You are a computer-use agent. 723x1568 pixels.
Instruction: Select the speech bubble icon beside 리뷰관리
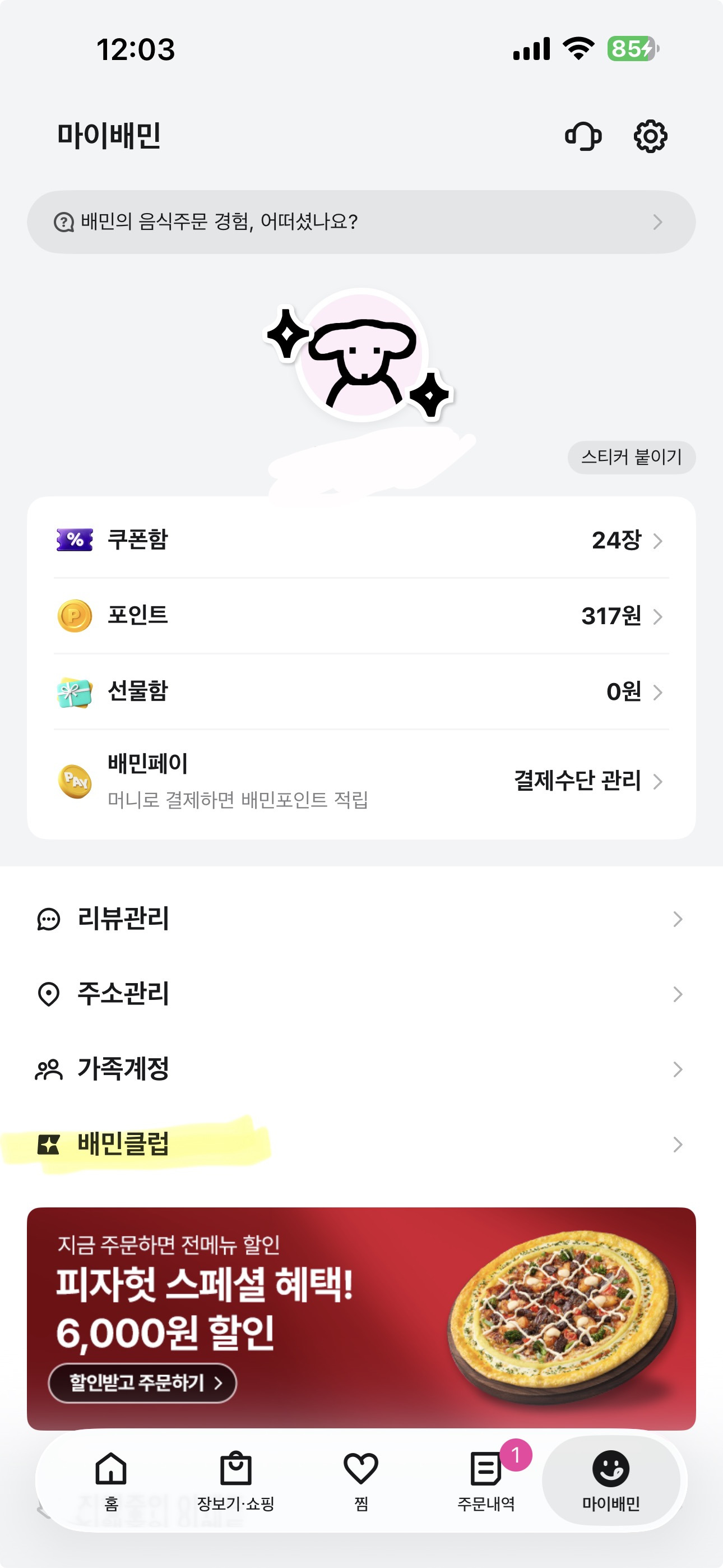[x=48, y=919]
